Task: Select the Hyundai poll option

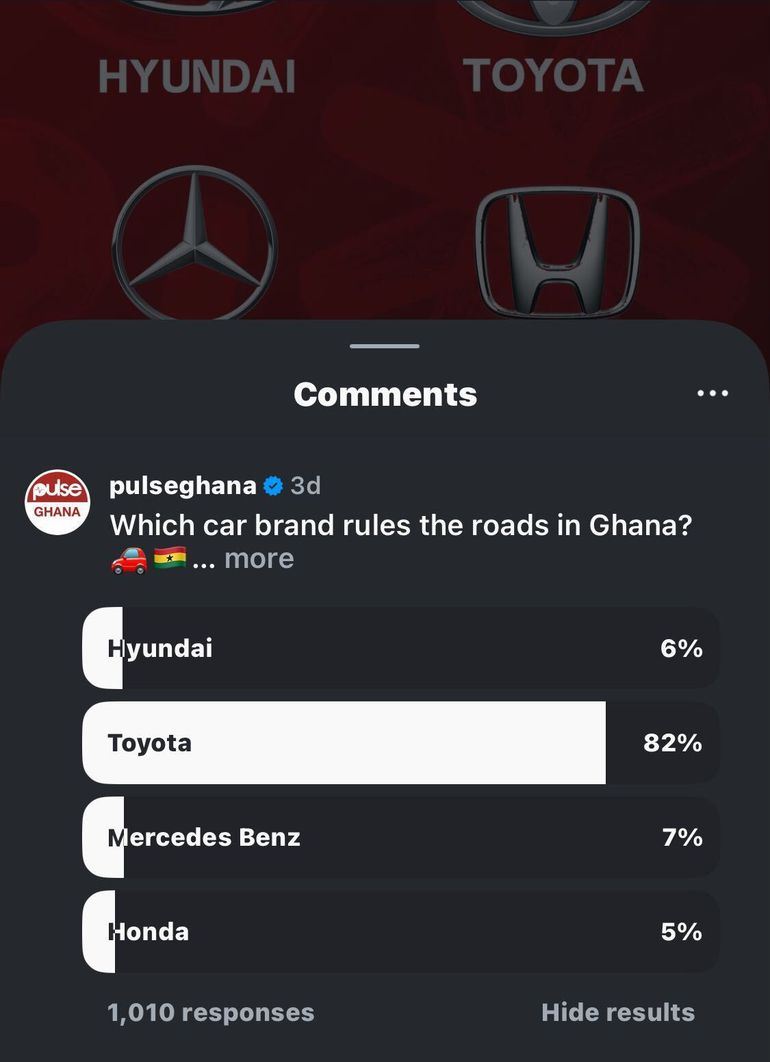Action: [x=400, y=649]
